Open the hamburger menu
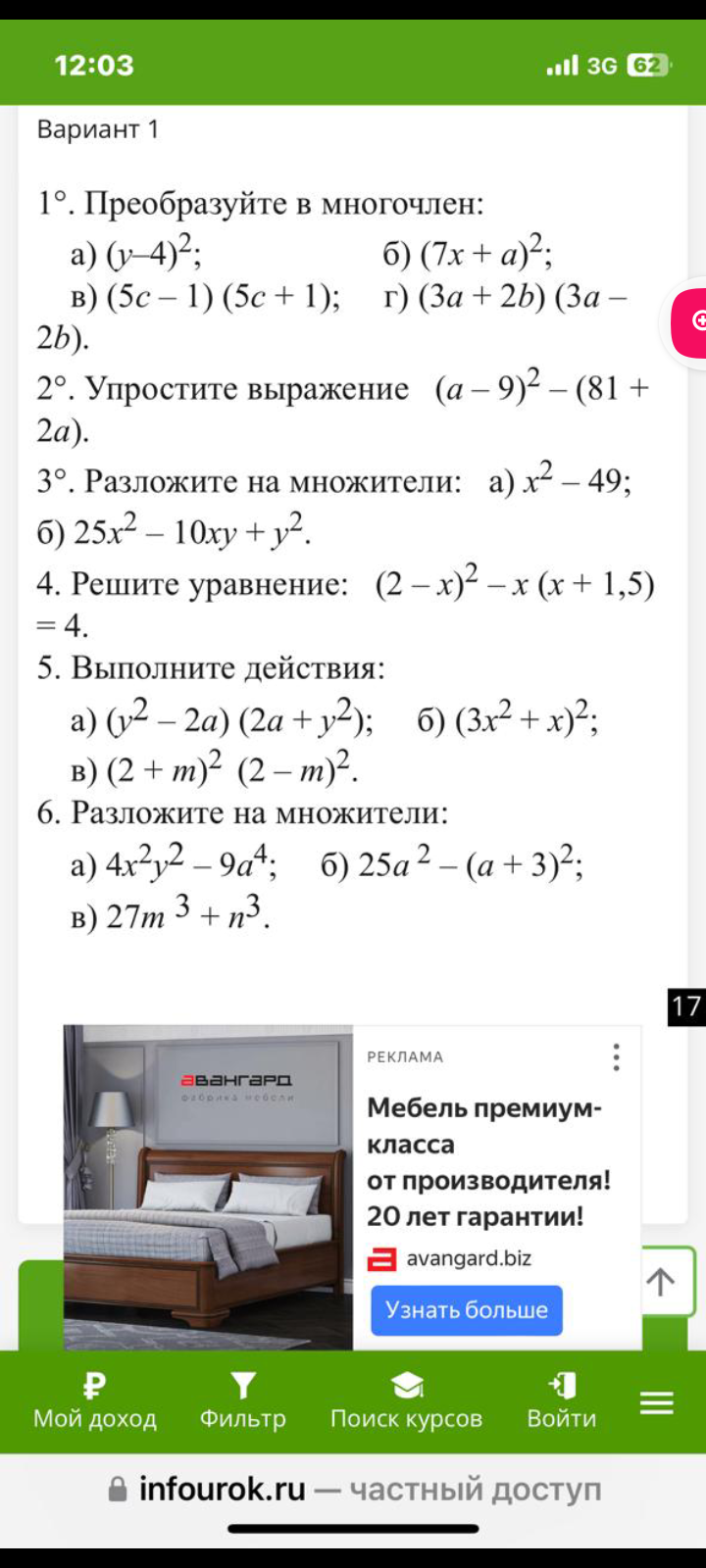 point(656,1403)
